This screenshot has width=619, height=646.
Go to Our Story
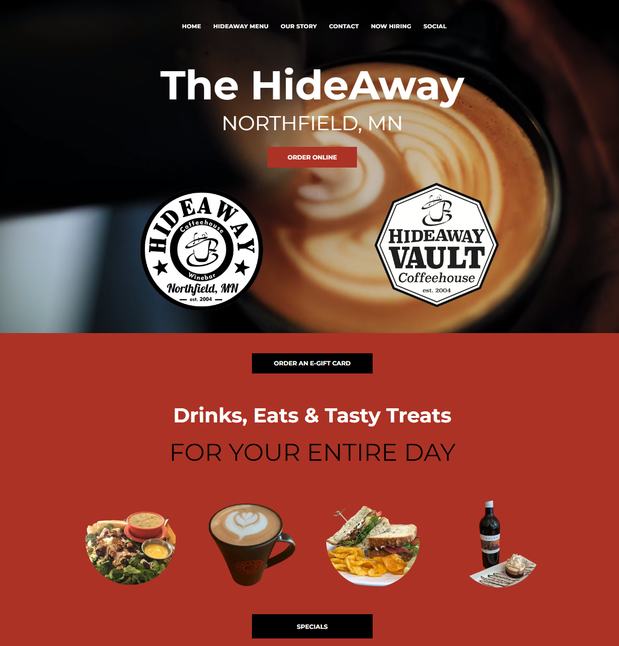298,26
